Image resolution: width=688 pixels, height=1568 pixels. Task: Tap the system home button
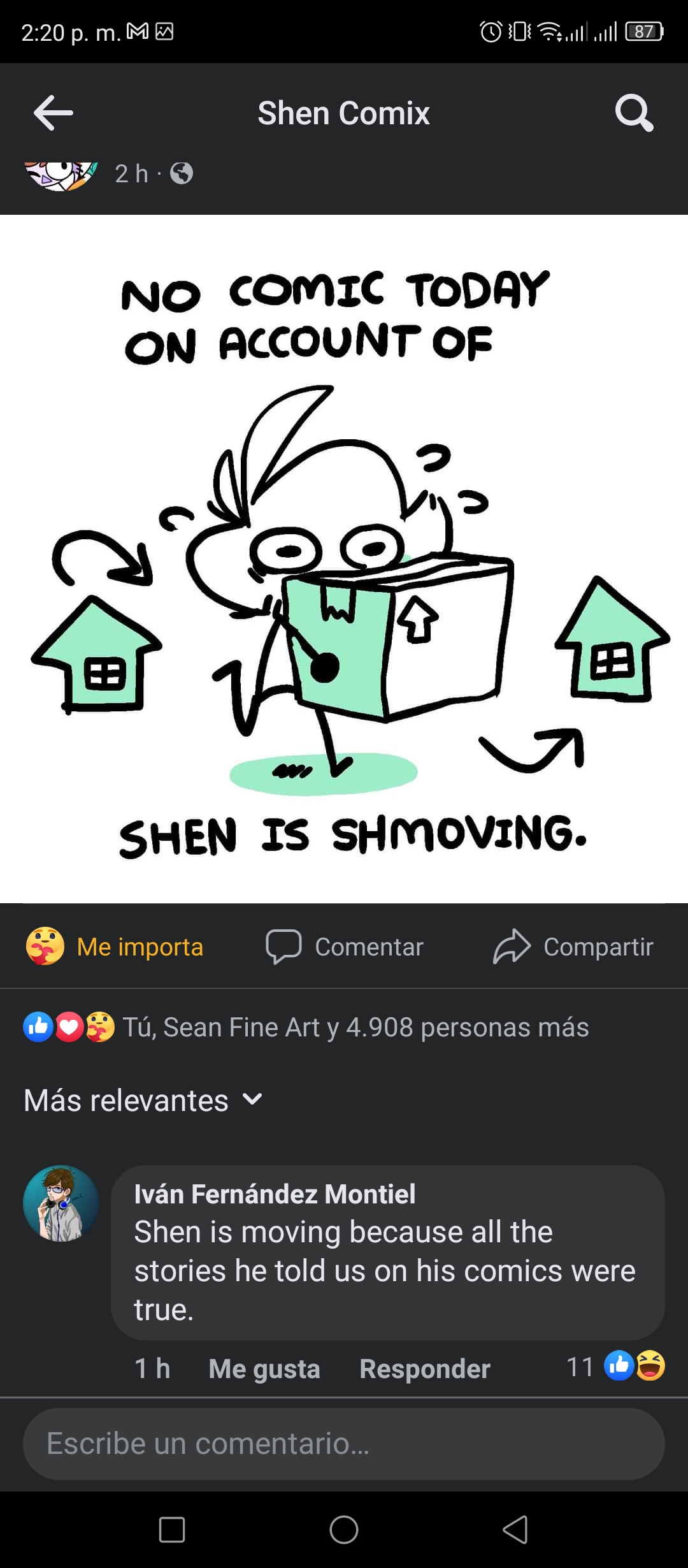pyautogui.click(x=344, y=1529)
